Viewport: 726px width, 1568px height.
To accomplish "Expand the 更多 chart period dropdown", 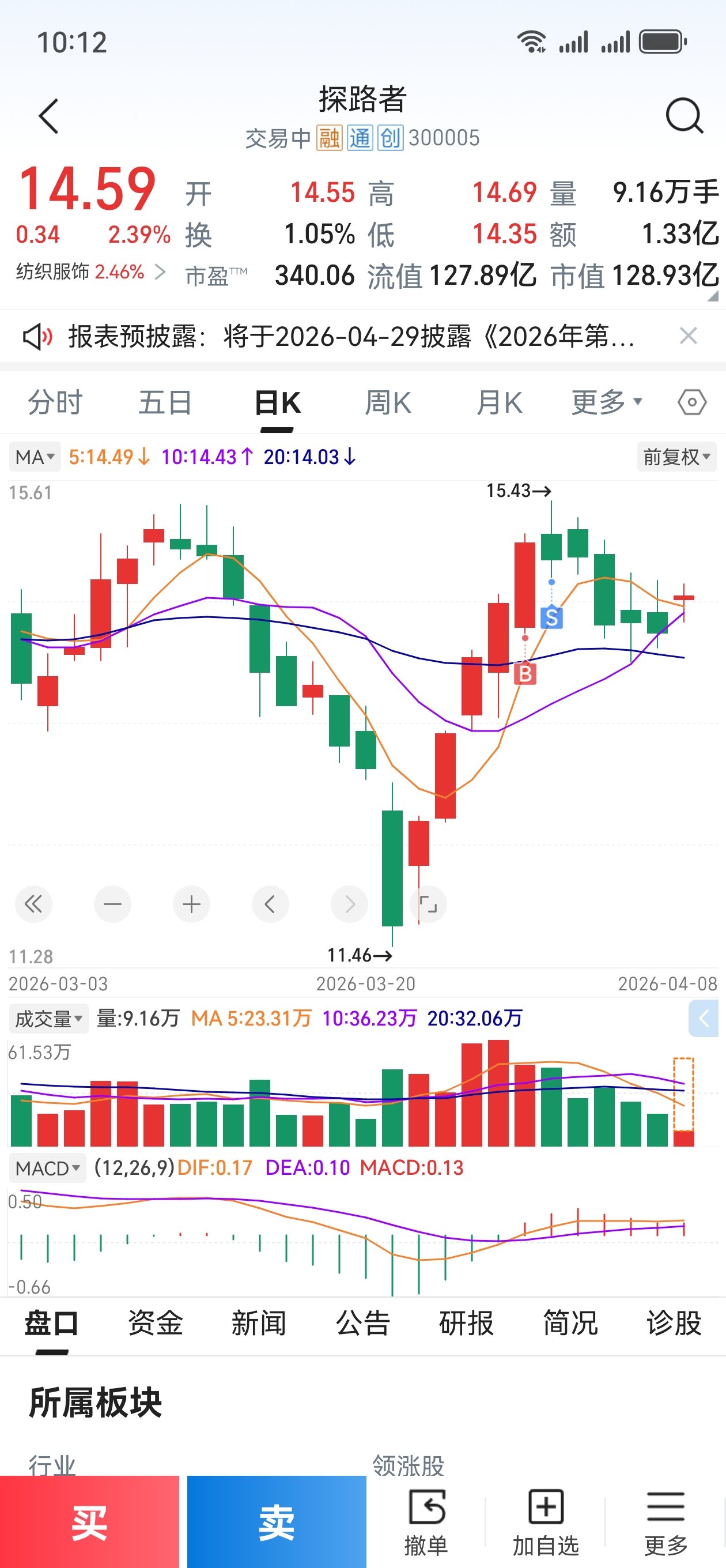I will coord(606,402).
